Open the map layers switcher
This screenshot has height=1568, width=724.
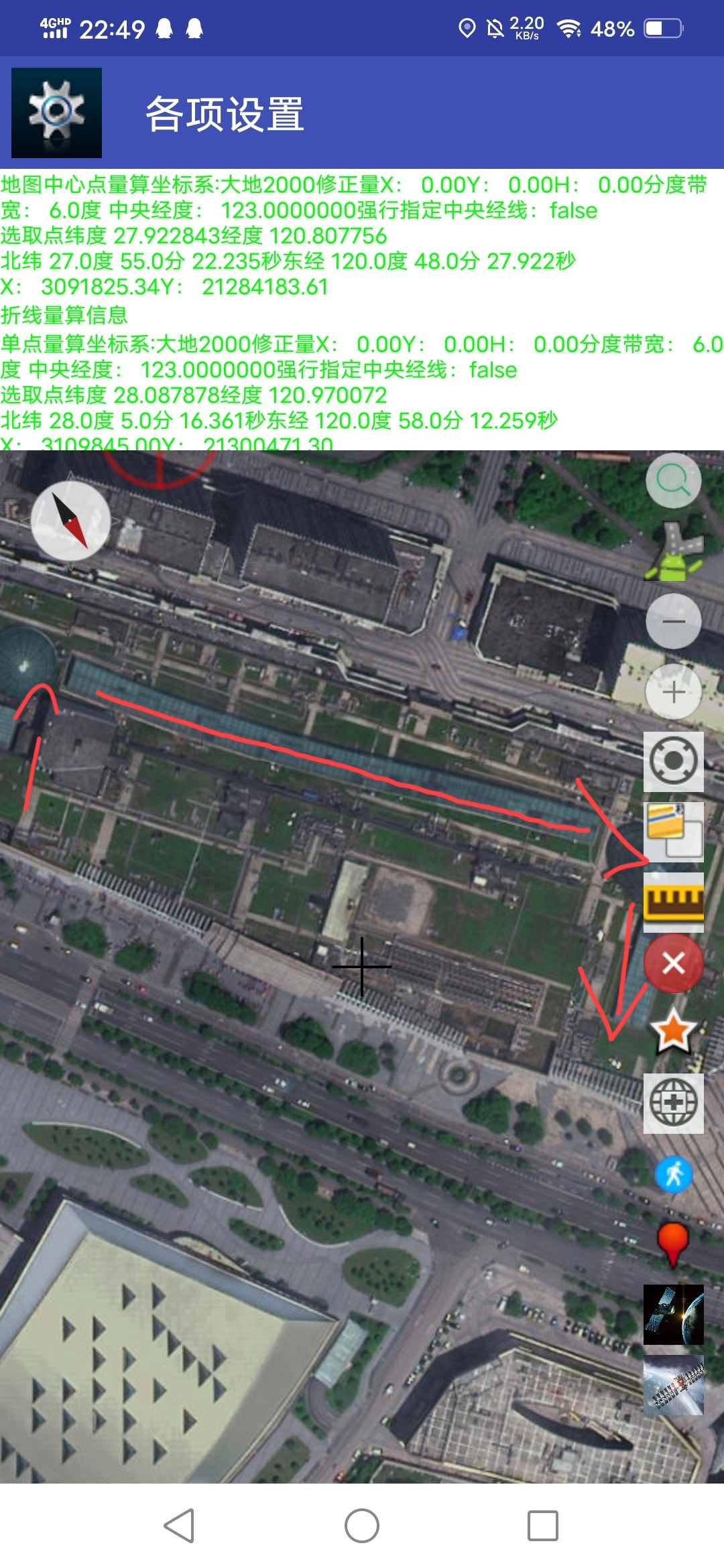(673, 831)
